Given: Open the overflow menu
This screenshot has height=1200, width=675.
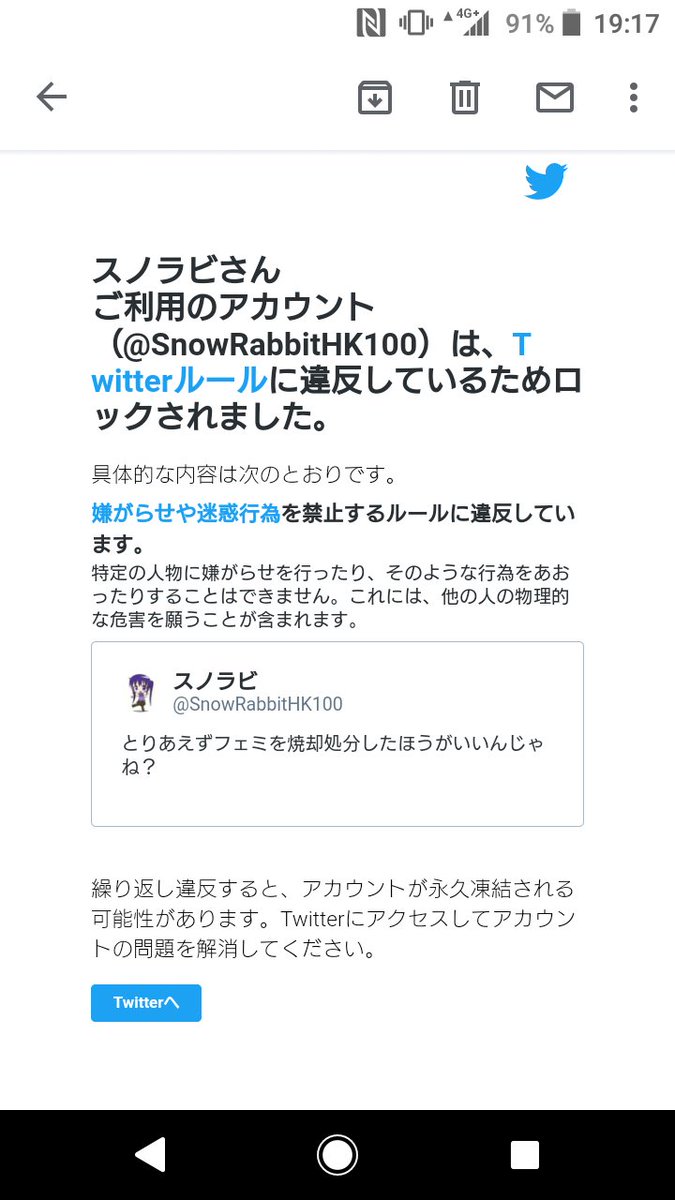Looking at the screenshot, I should click(x=633, y=97).
